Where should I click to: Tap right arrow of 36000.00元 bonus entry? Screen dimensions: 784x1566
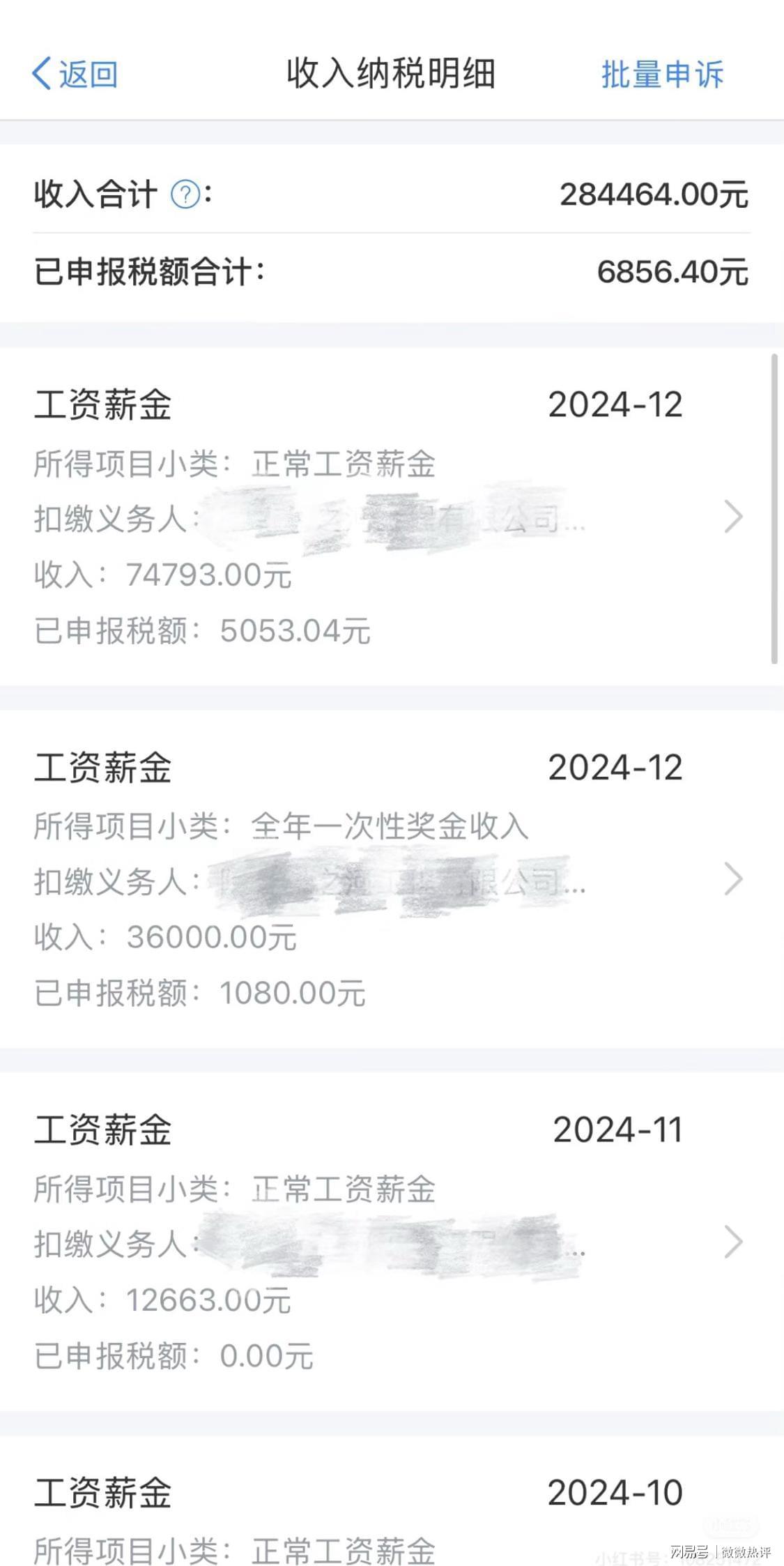[x=733, y=879]
